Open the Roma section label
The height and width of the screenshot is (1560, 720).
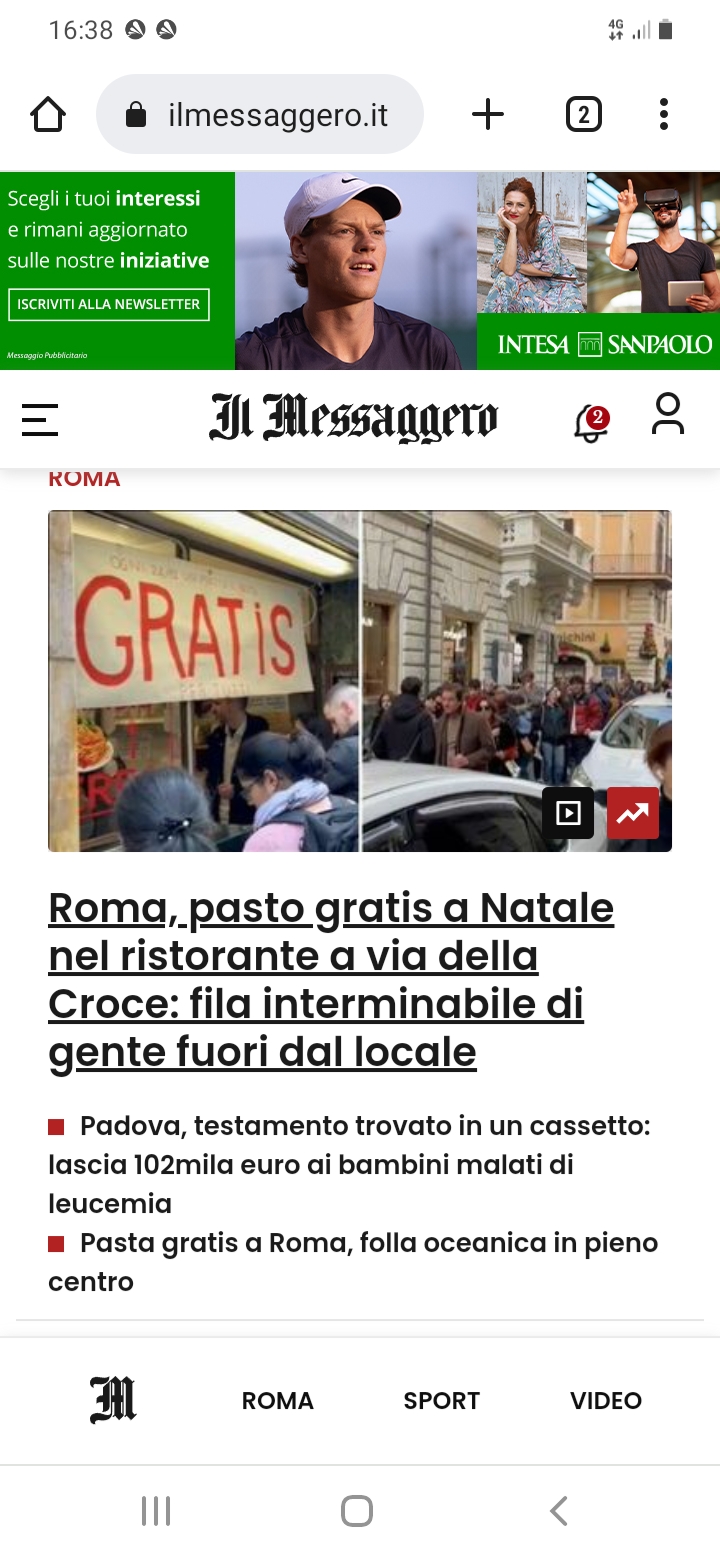(x=84, y=479)
